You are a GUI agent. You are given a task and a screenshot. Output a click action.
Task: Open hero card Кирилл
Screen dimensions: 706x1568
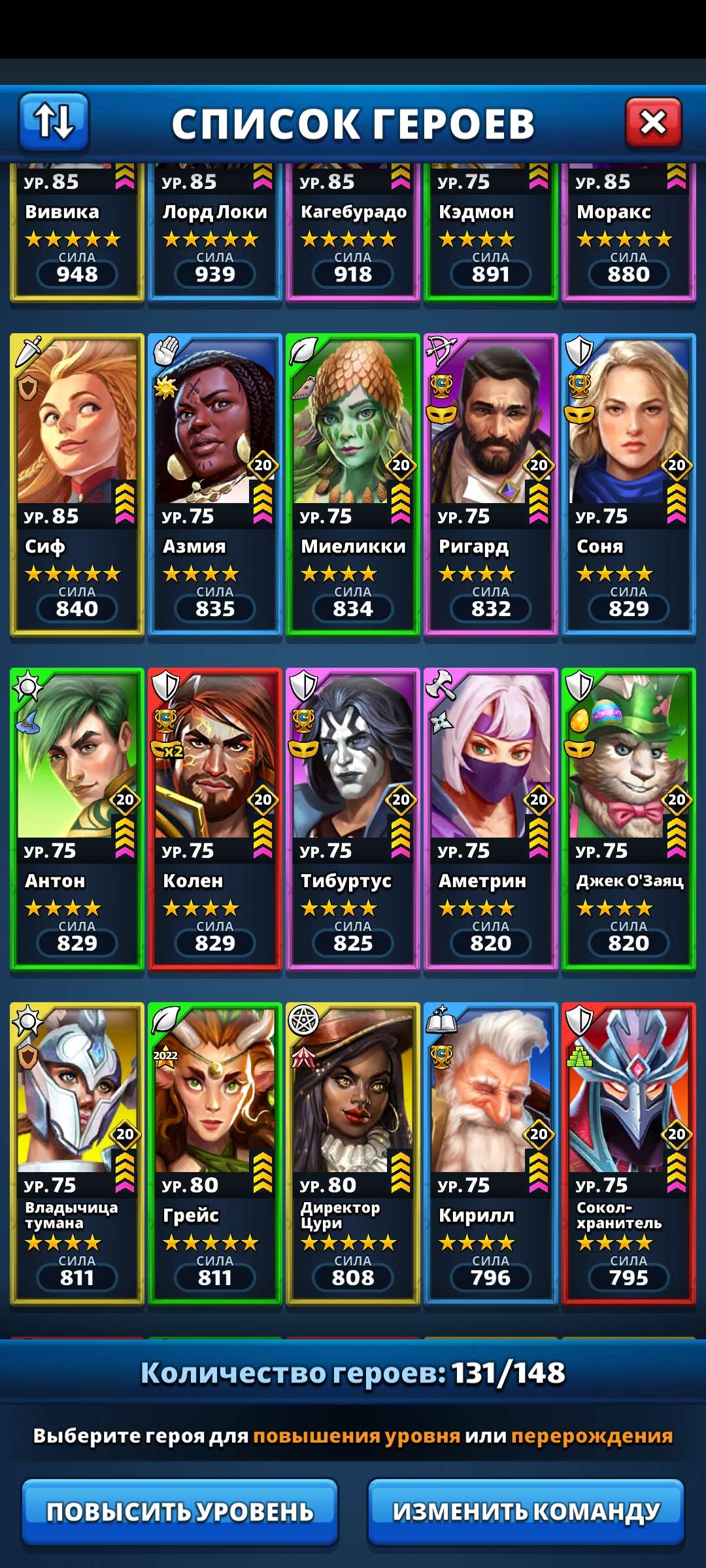pyautogui.click(x=491, y=1152)
